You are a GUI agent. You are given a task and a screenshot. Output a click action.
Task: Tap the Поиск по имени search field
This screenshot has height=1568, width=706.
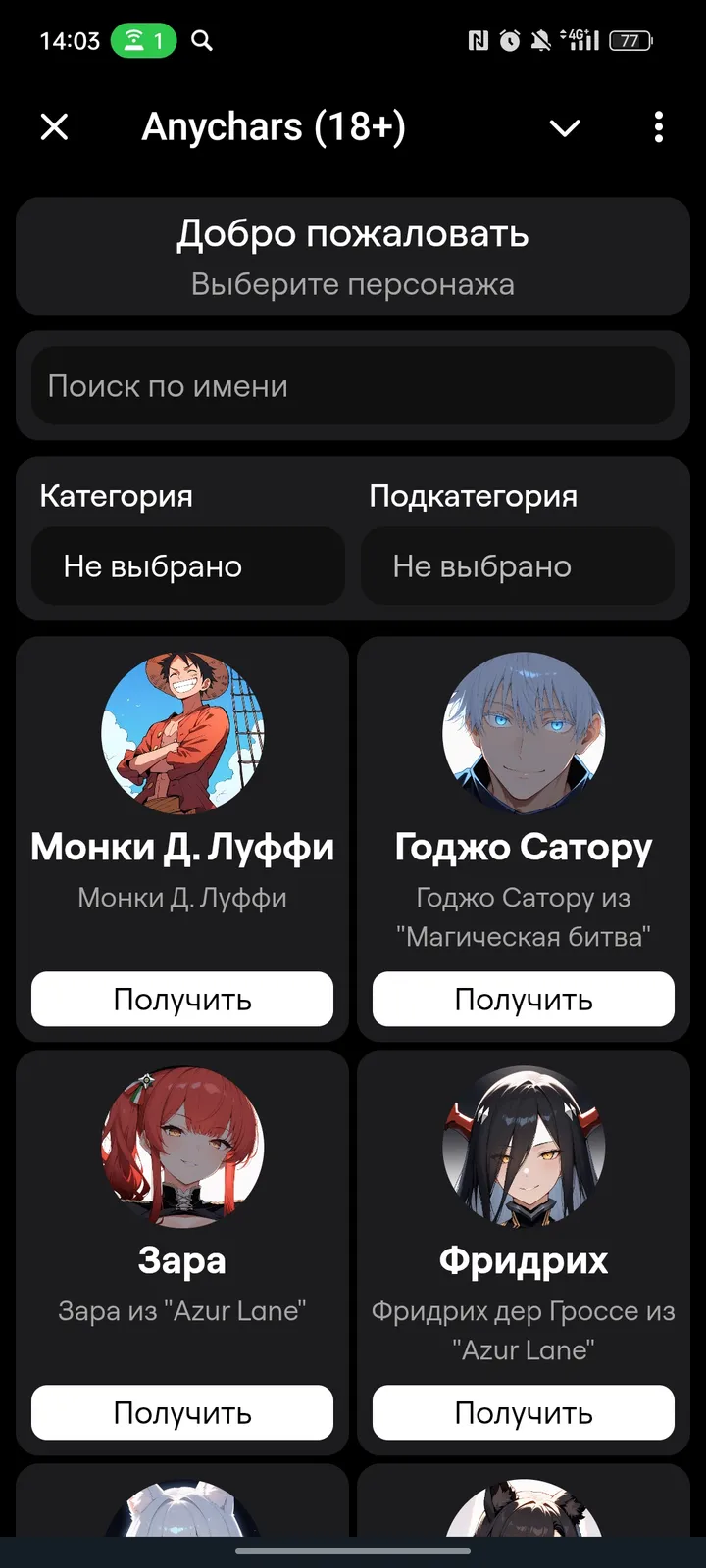point(353,386)
